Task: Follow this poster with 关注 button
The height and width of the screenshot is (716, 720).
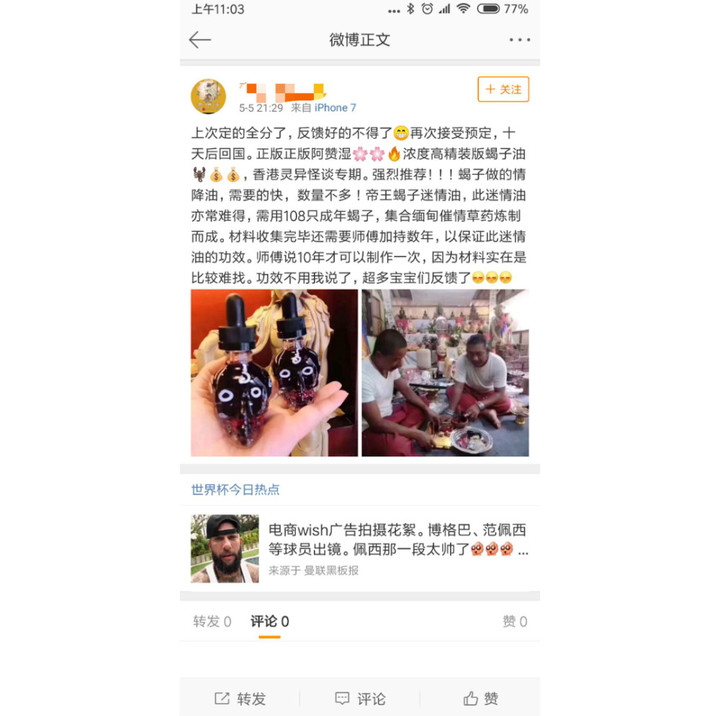Action: [x=503, y=89]
